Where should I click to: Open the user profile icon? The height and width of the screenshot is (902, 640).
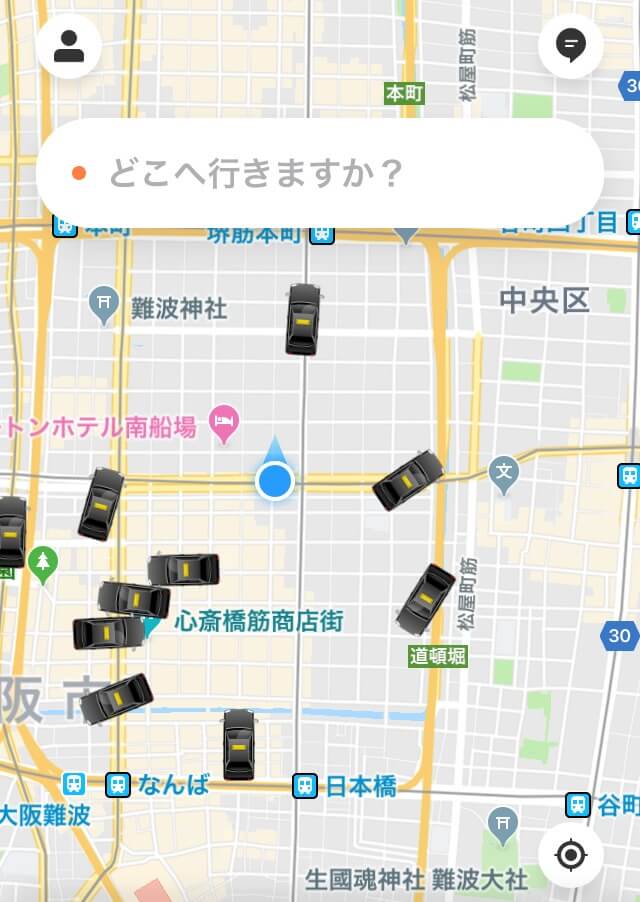click(68, 46)
